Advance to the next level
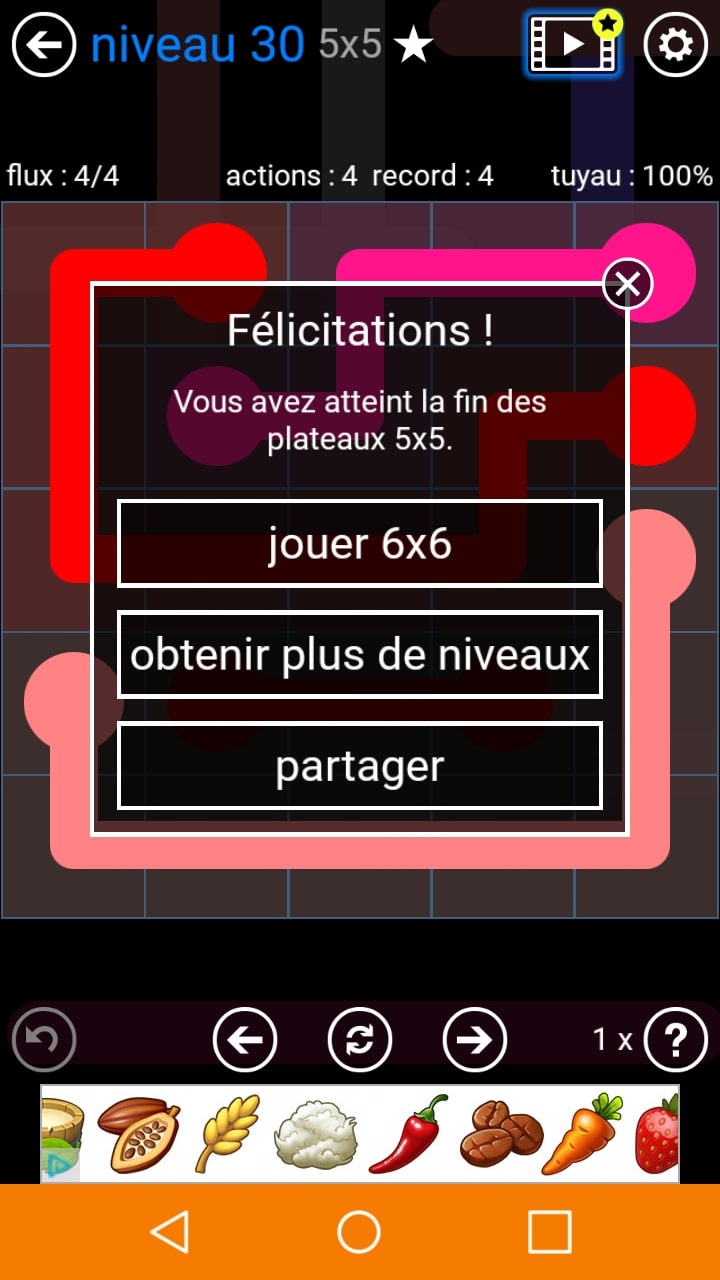 [475, 1040]
